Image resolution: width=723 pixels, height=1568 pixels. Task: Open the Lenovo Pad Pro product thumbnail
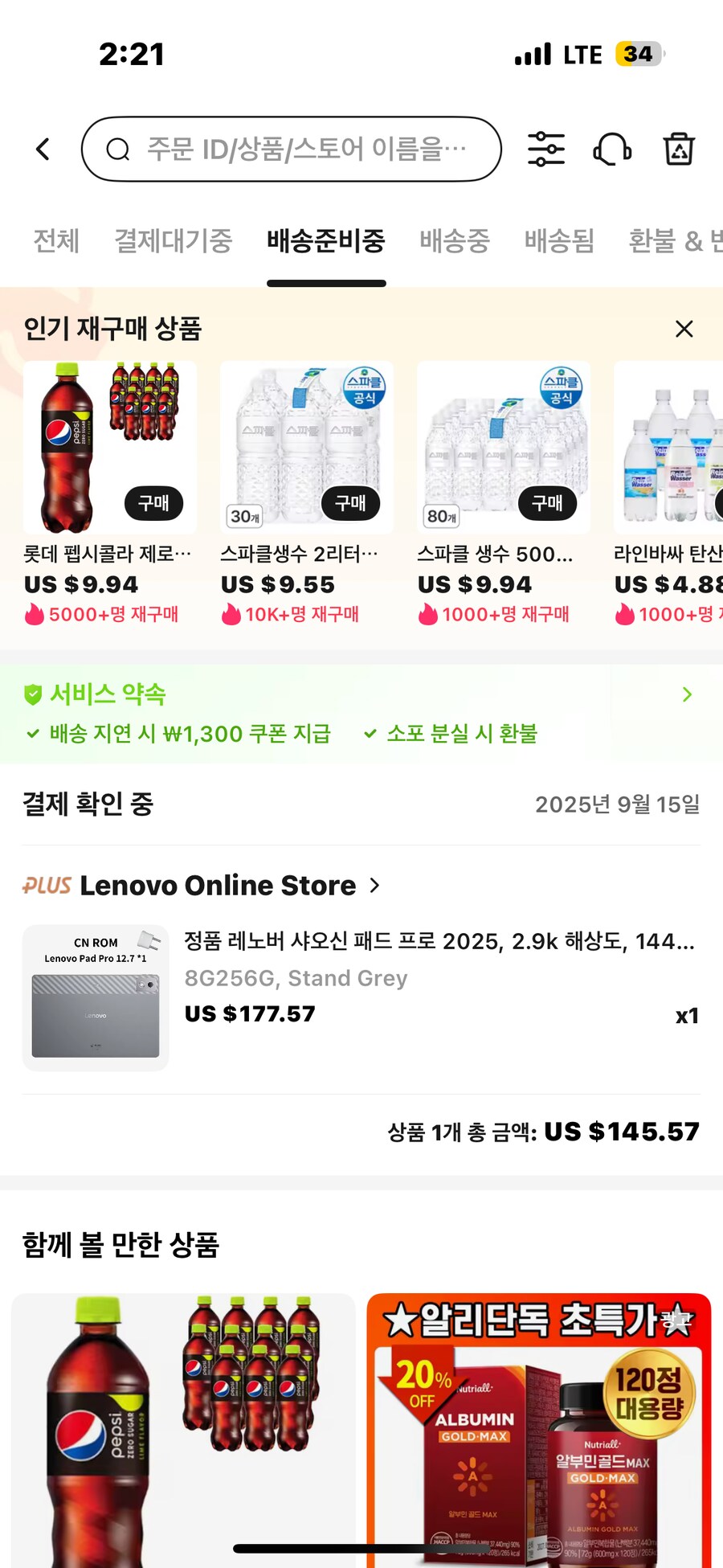[x=94, y=997]
